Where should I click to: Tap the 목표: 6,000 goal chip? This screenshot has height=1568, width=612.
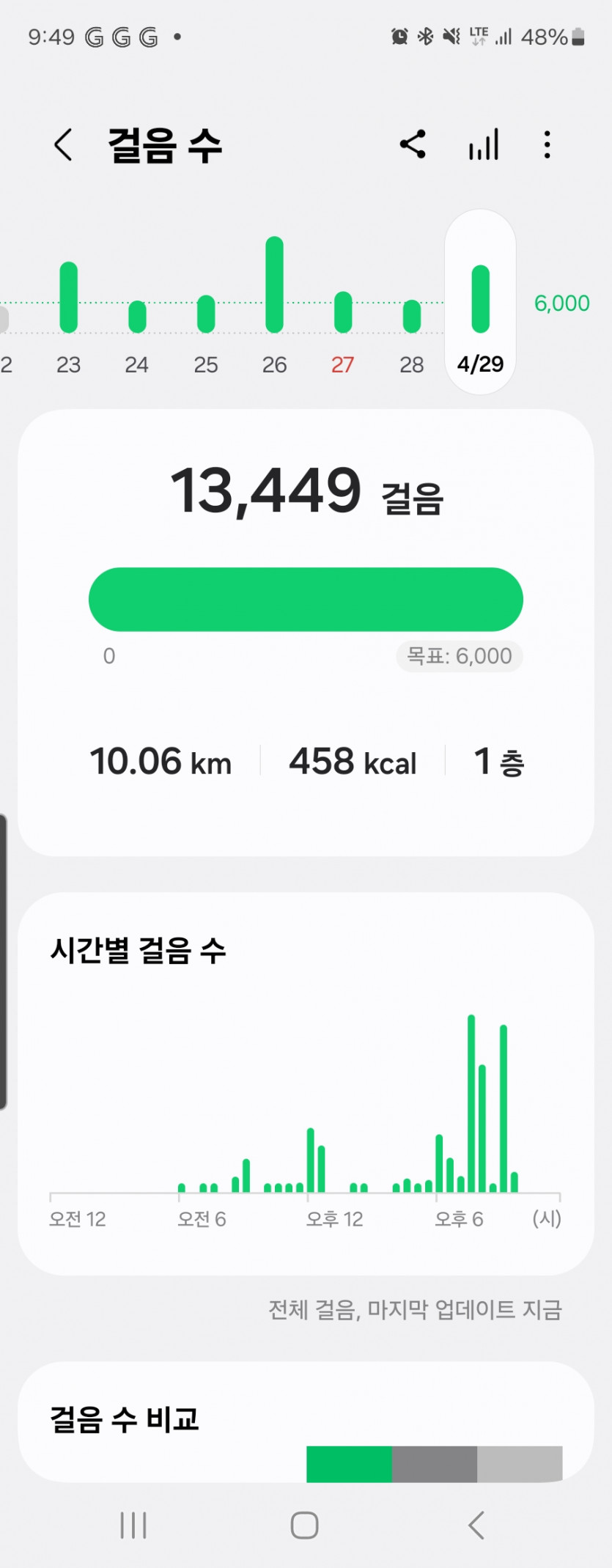460,656
